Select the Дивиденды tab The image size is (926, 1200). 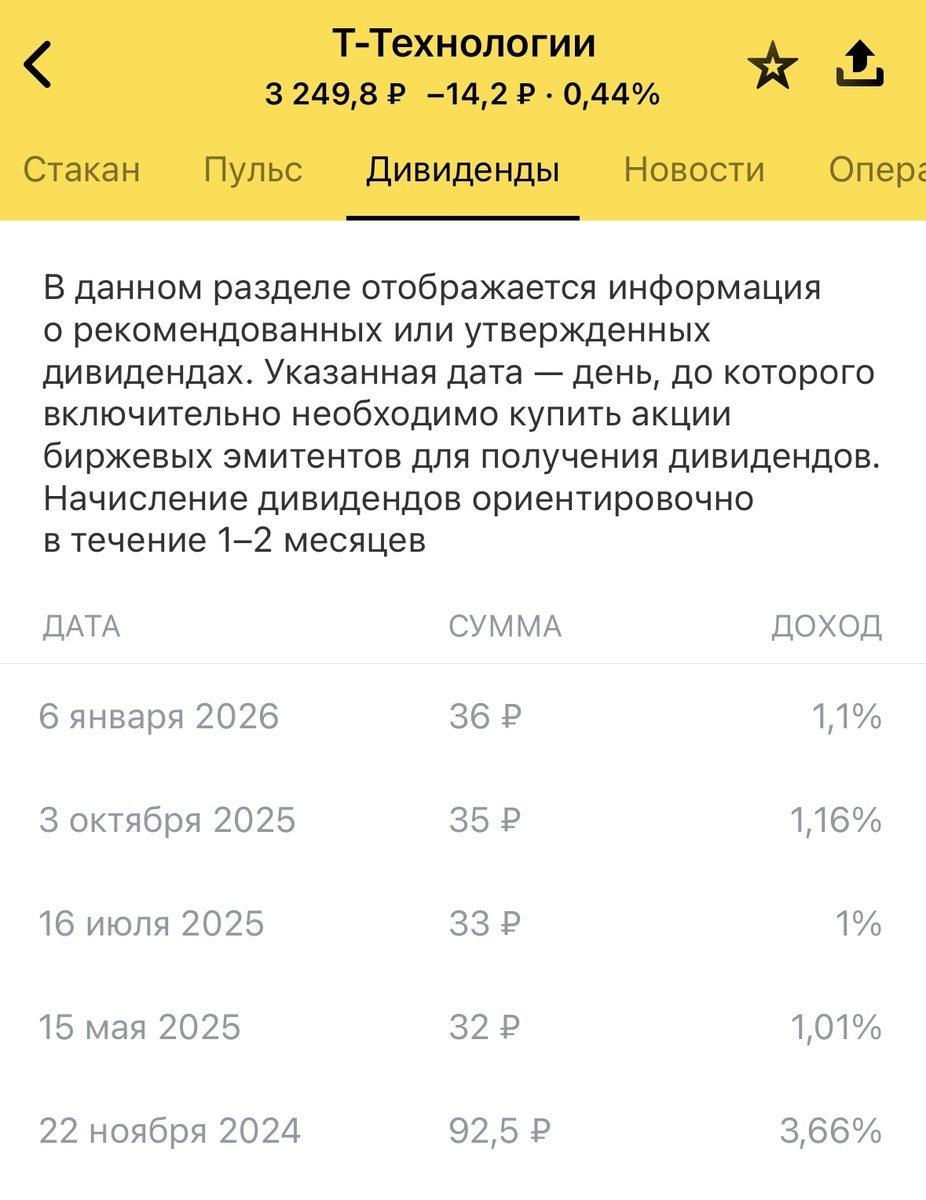463,170
